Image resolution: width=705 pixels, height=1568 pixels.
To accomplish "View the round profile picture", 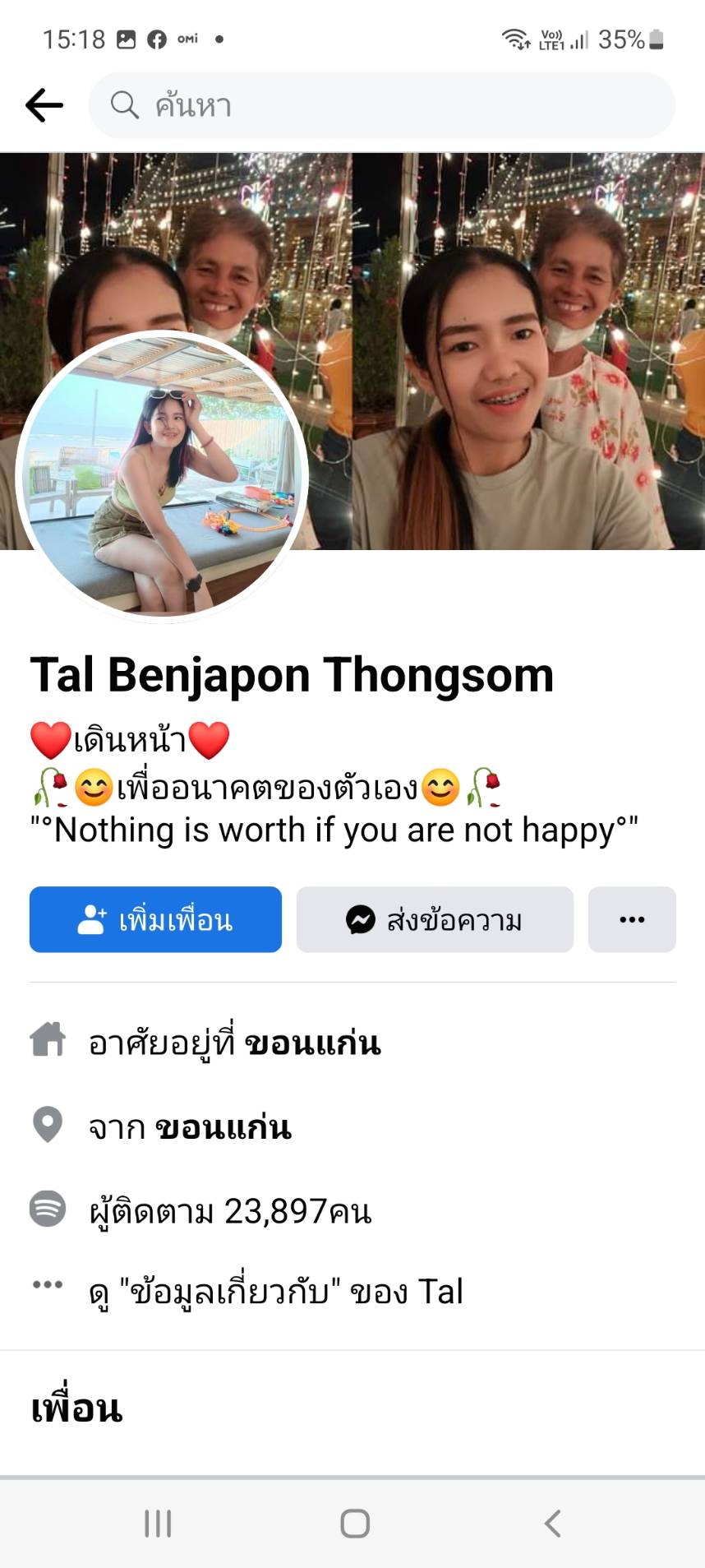I will (x=162, y=475).
